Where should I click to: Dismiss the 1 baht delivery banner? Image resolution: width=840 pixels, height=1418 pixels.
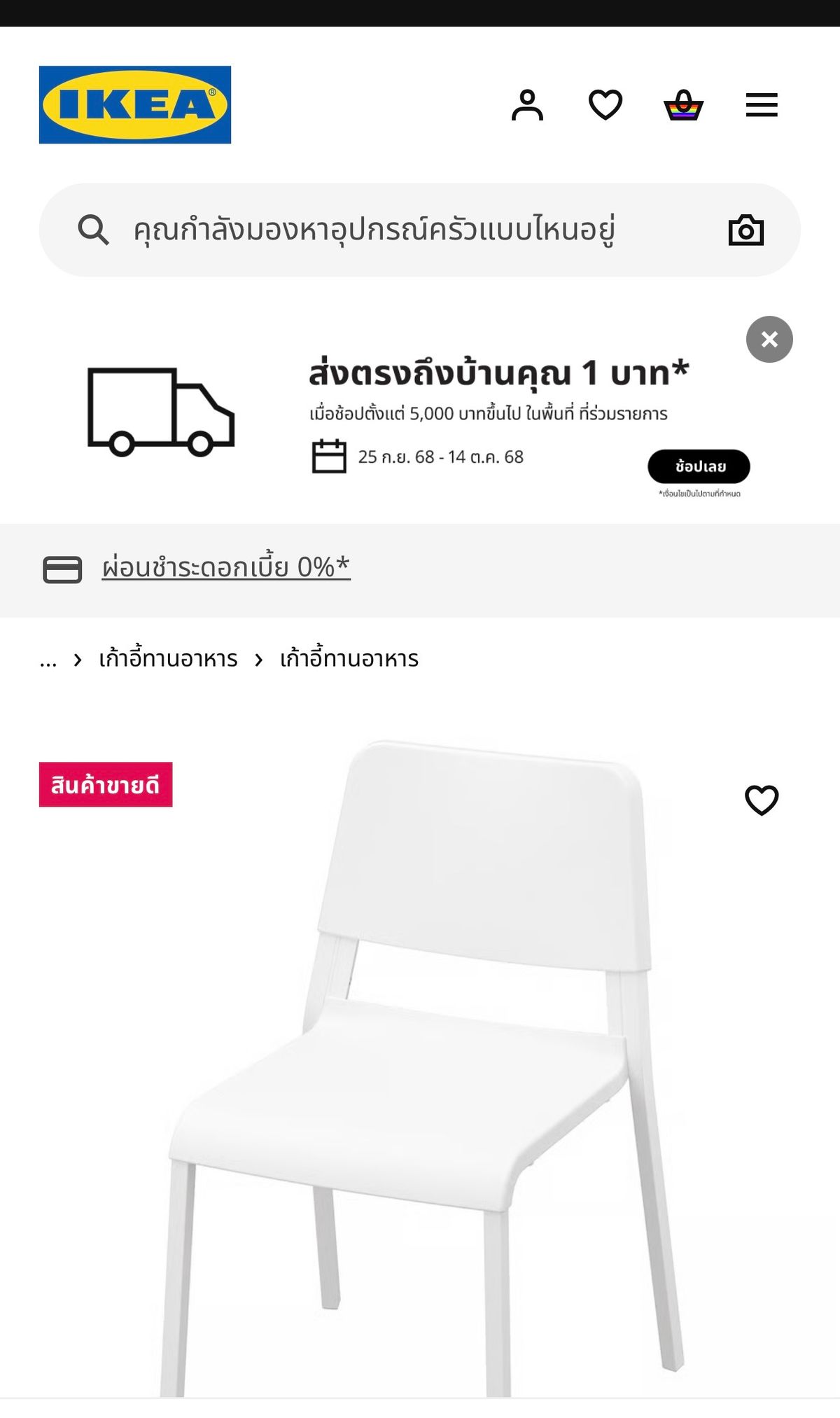pyautogui.click(x=769, y=340)
